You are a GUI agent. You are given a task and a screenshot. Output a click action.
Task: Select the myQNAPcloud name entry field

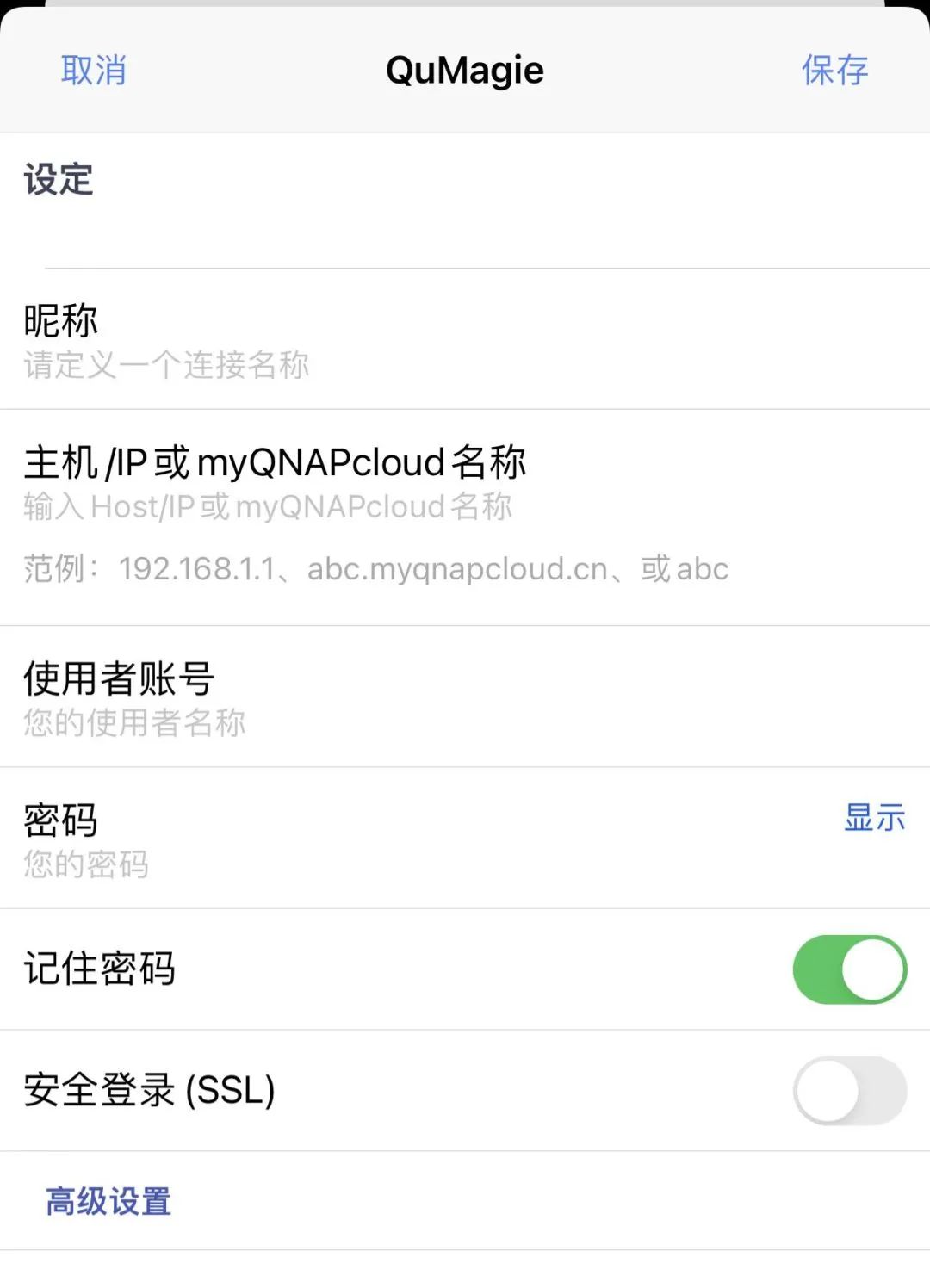click(x=267, y=506)
